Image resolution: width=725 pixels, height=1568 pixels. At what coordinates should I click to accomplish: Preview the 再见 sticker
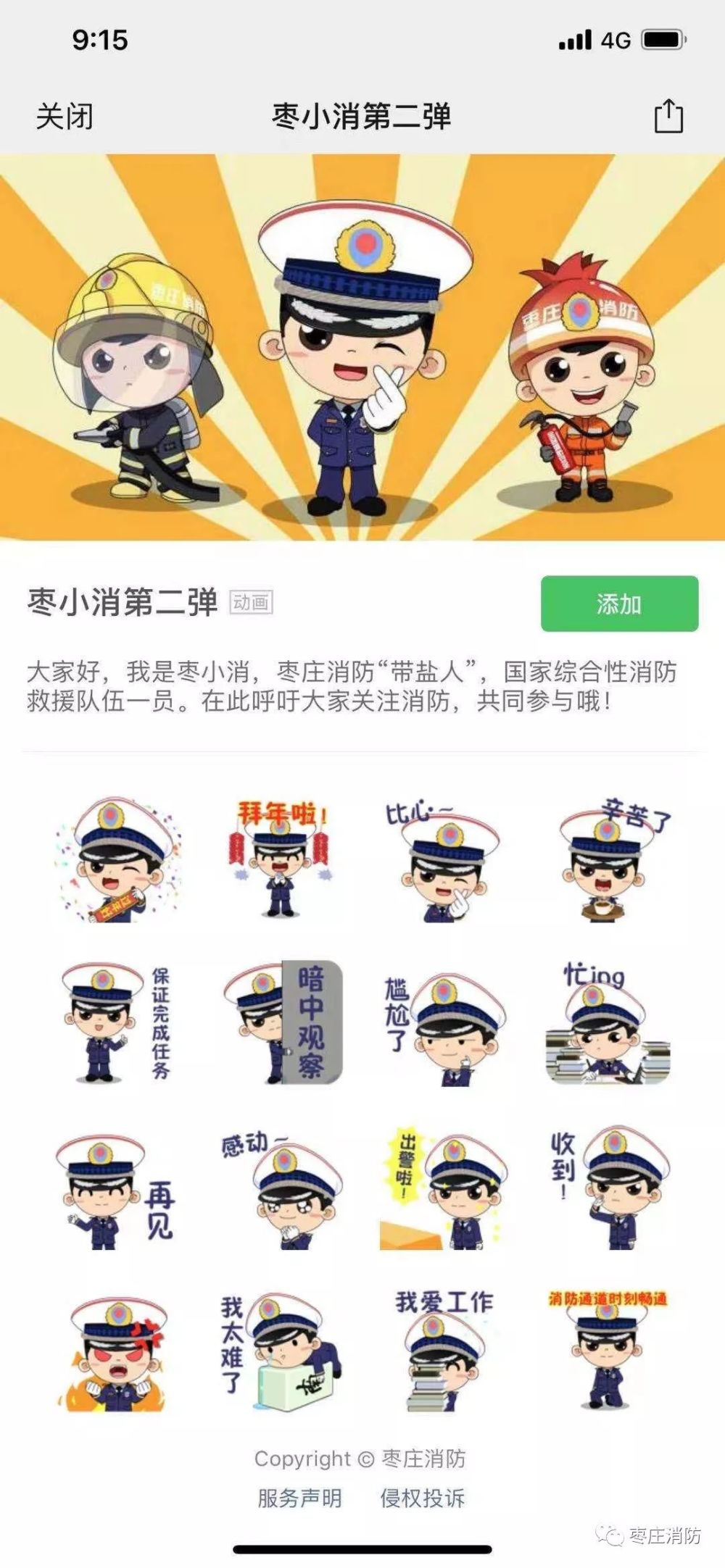click(x=116, y=1186)
